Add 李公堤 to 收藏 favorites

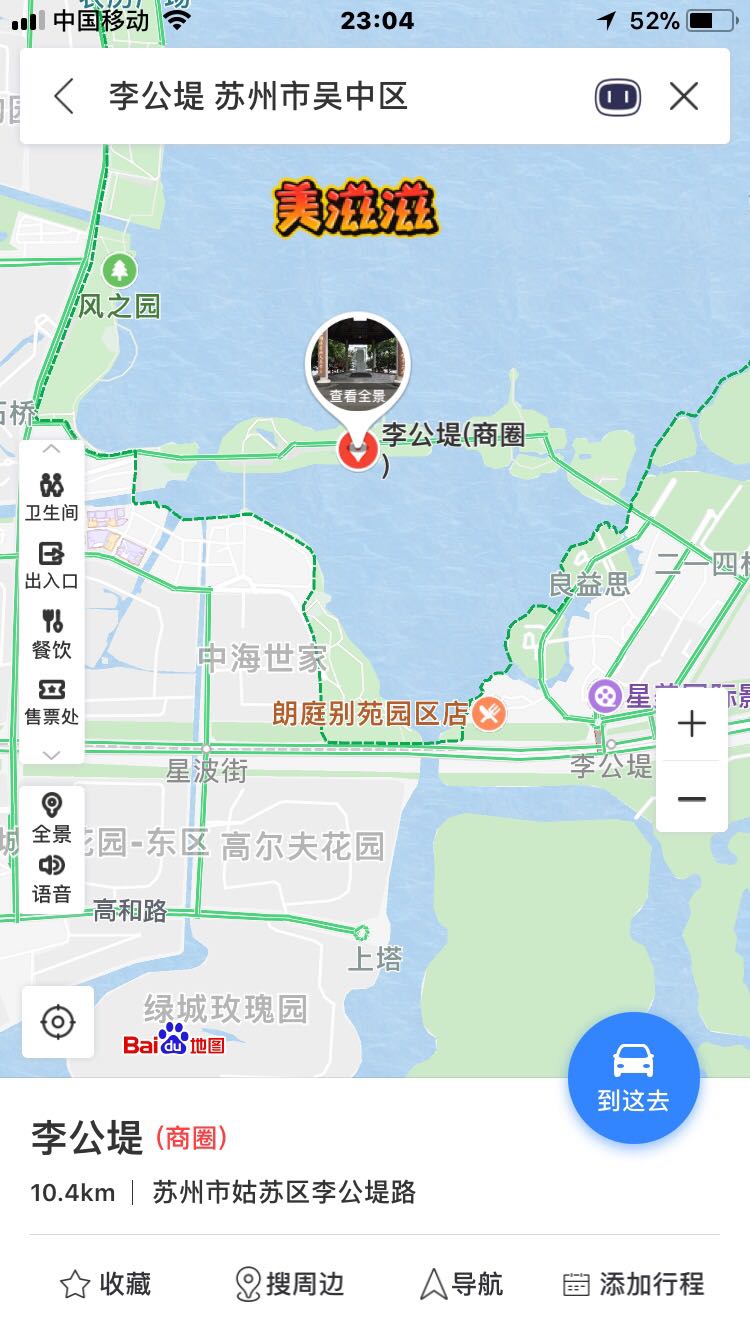(106, 1284)
